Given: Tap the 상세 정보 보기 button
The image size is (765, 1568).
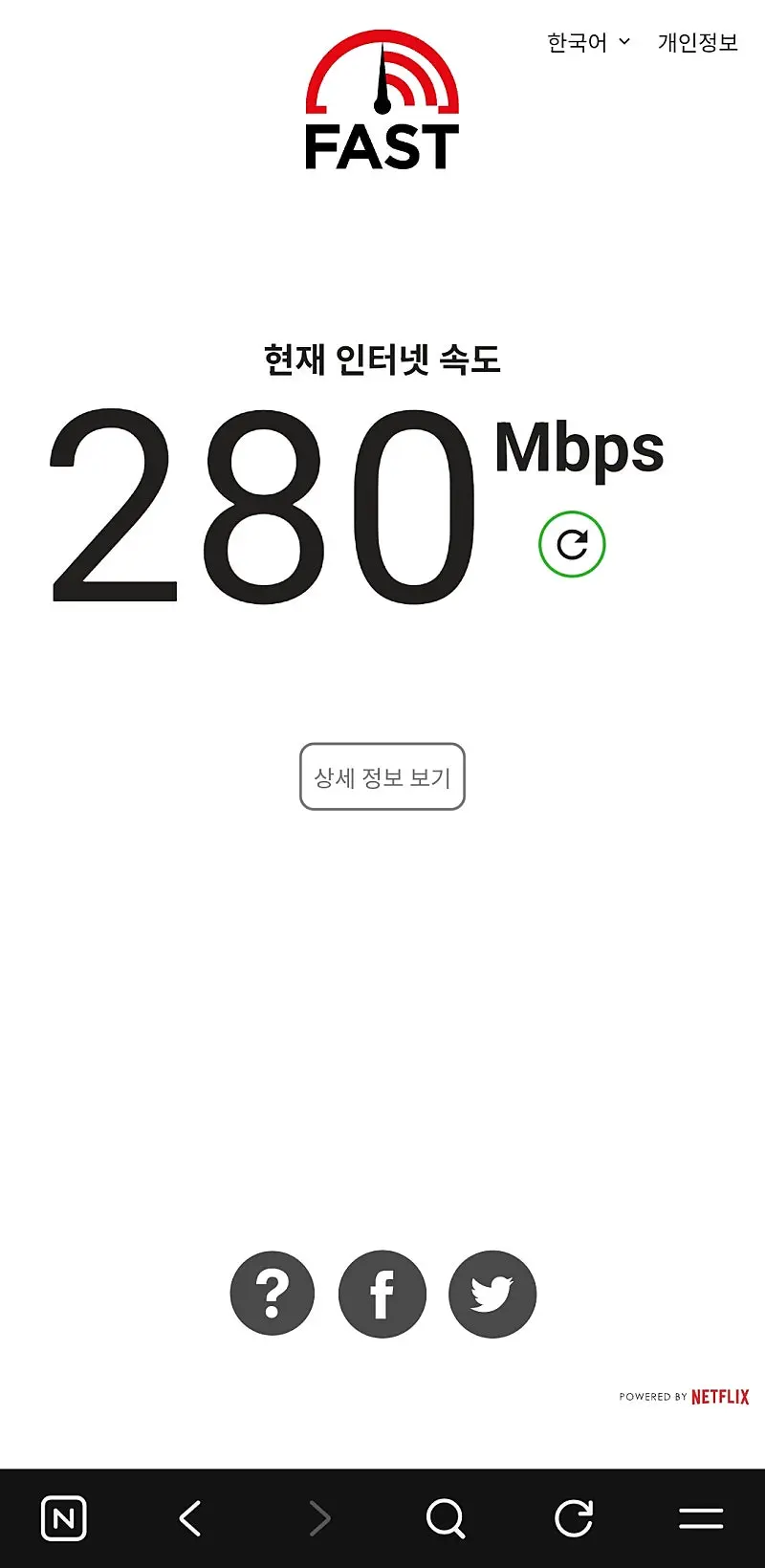Looking at the screenshot, I should coord(382,777).
